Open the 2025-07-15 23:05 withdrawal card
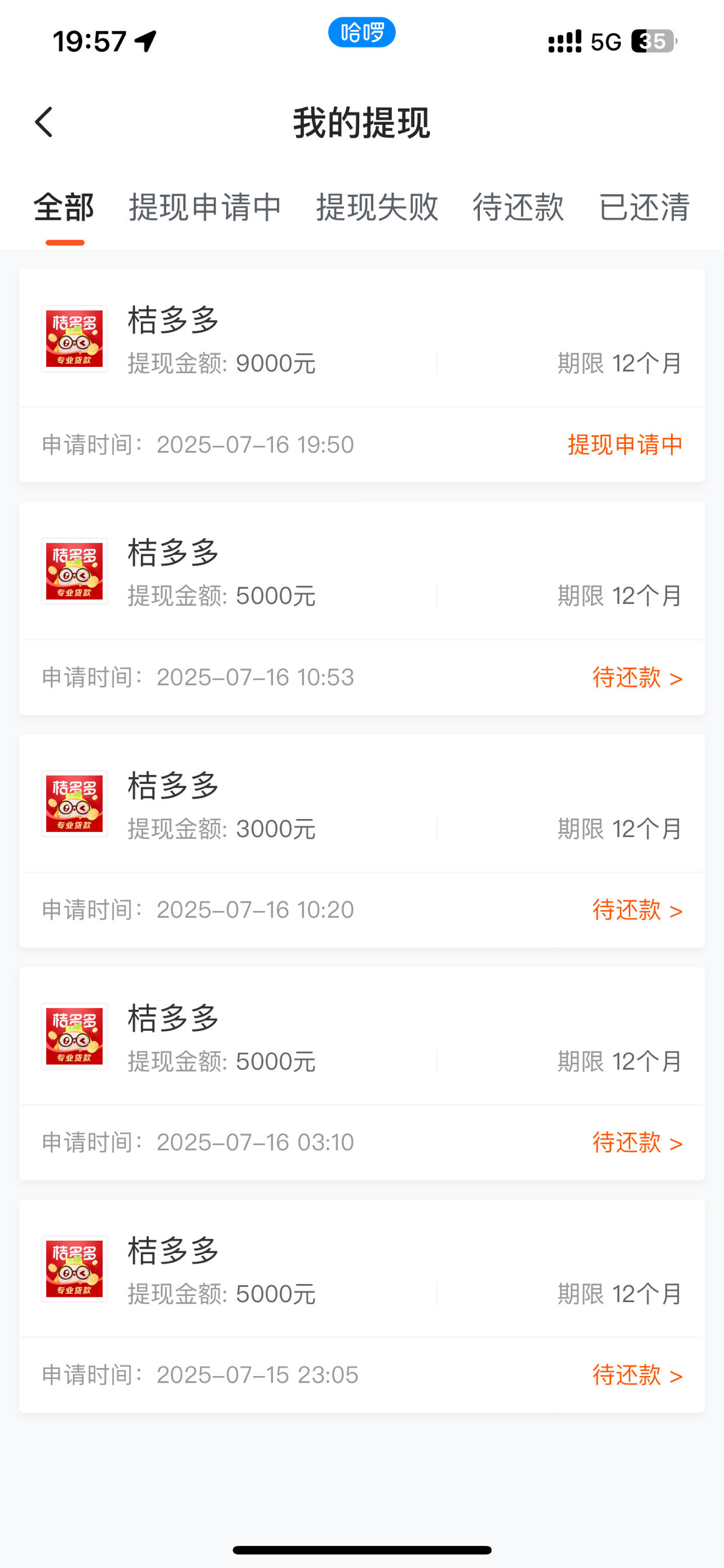724x1568 pixels. click(x=362, y=1305)
